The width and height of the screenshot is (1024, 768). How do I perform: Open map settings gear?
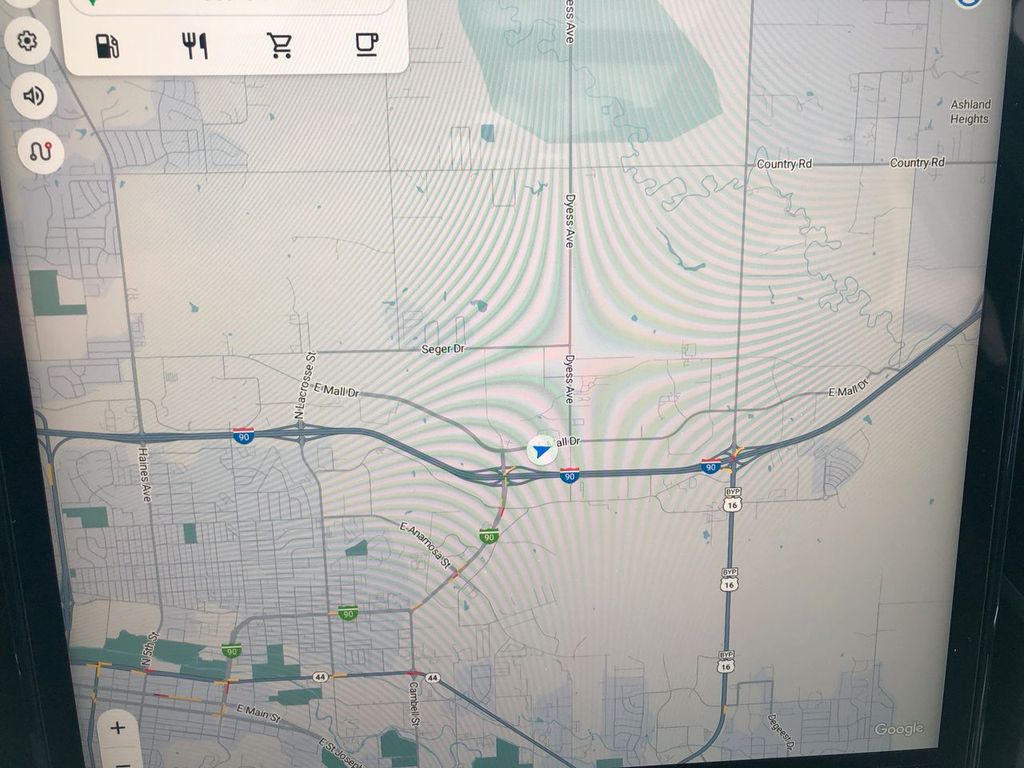(x=28, y=40)
